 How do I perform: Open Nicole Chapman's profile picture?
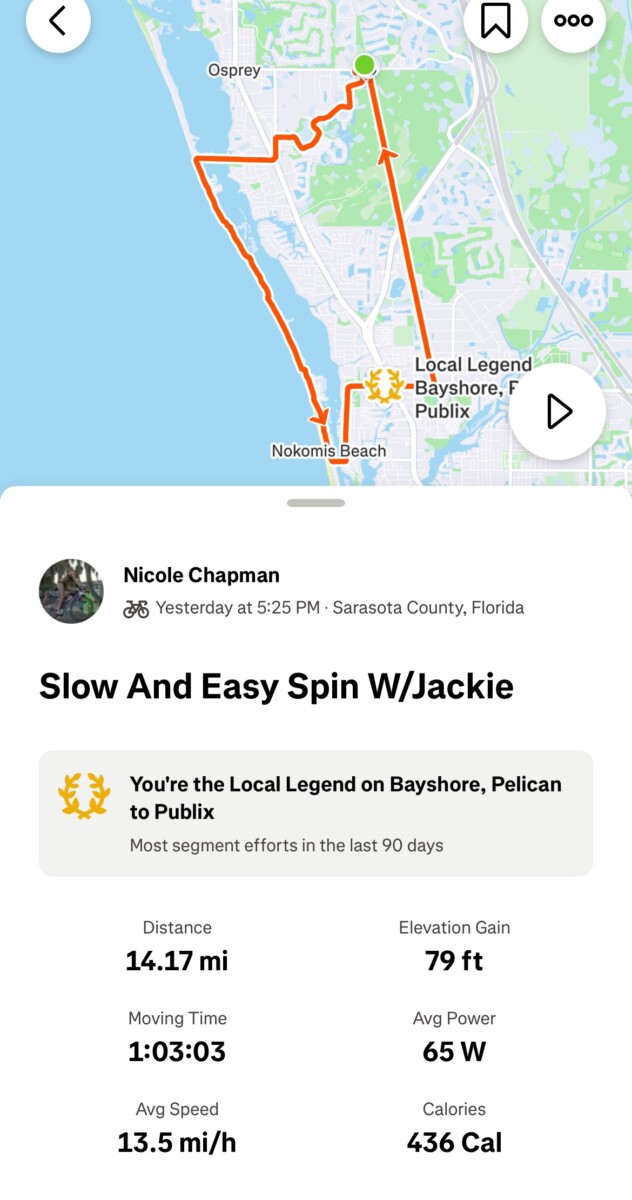(71, 591)
